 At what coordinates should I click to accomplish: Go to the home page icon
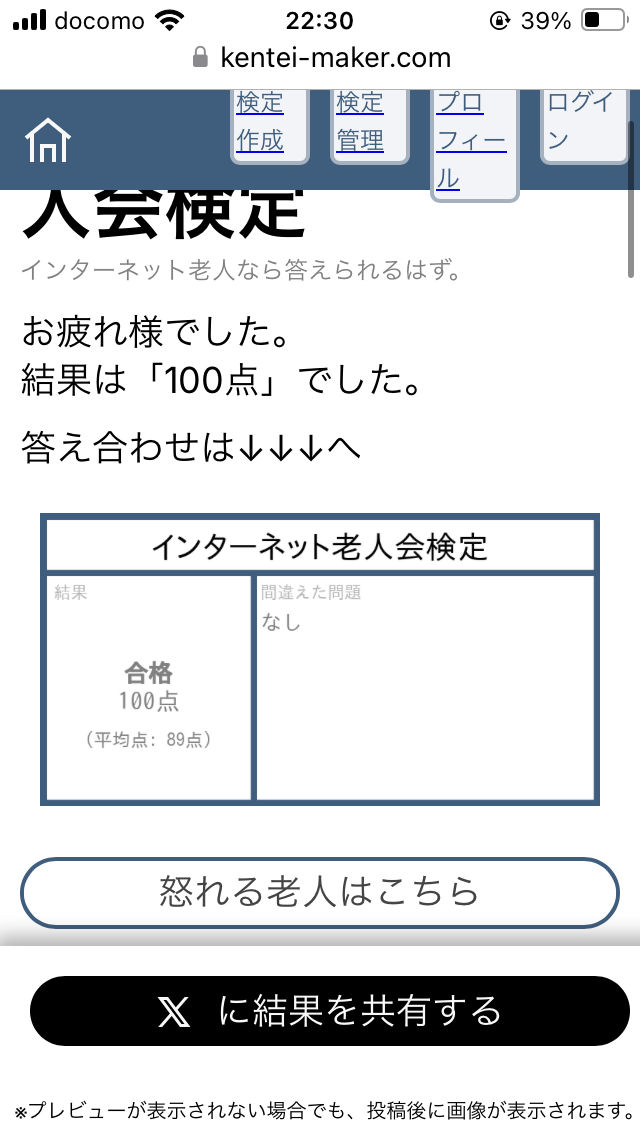48,141
